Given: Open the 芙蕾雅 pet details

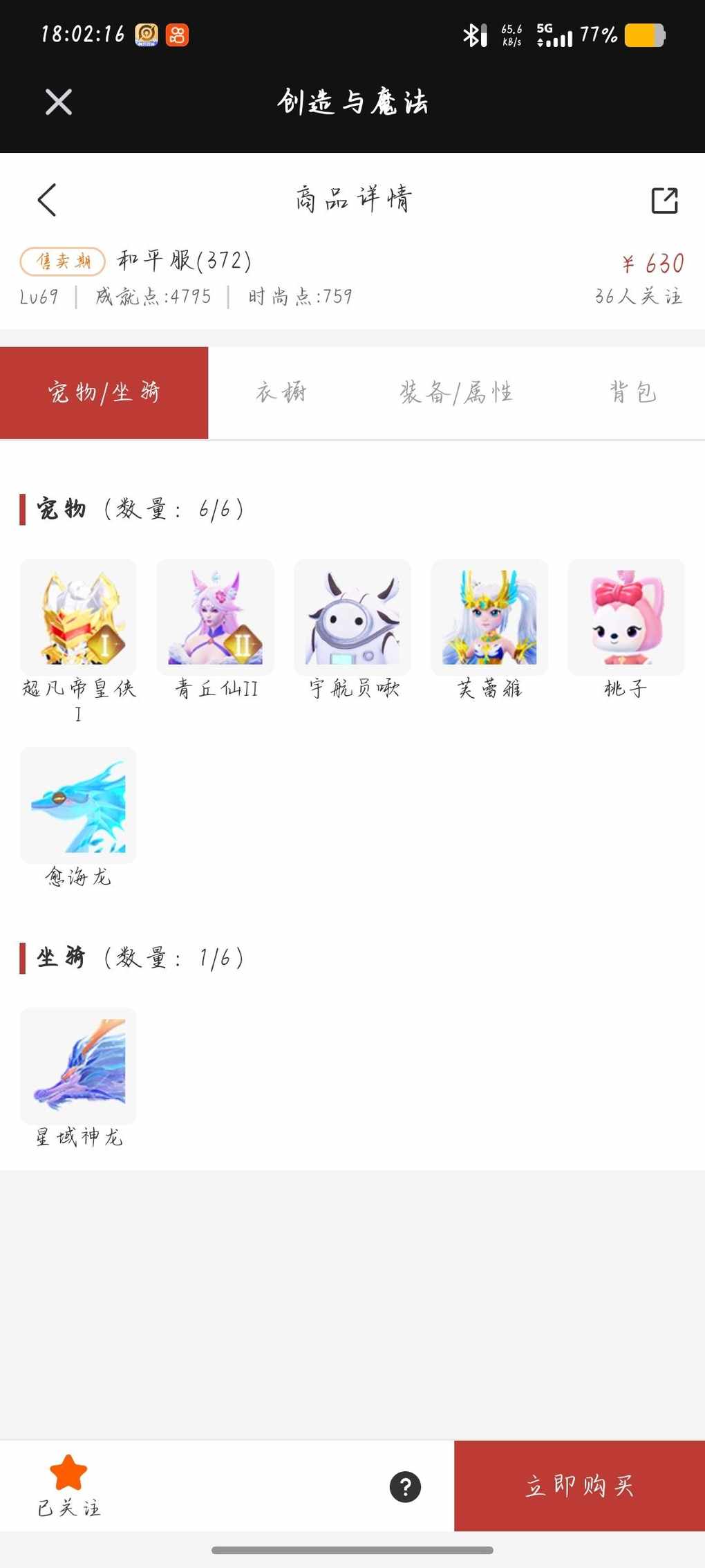Looking at the screenshot, I should (x=489, y=618).
